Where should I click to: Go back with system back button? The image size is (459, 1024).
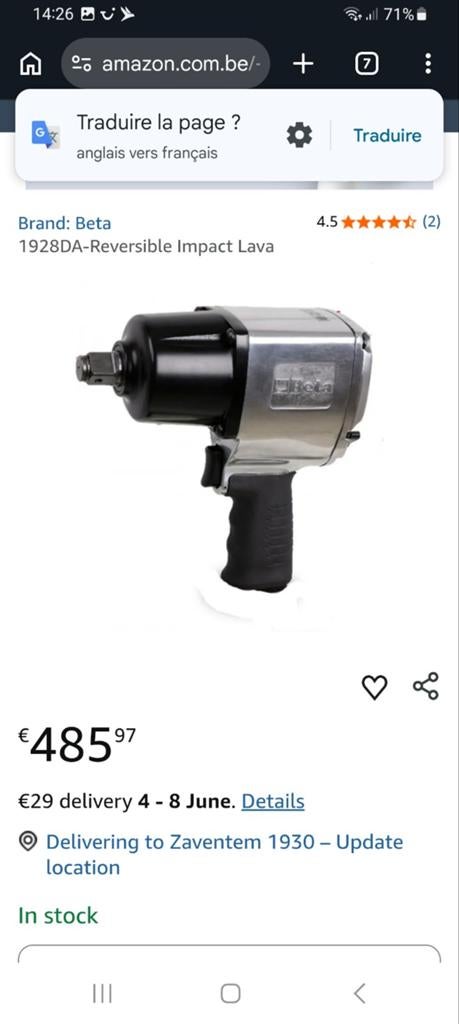(359, 993)
